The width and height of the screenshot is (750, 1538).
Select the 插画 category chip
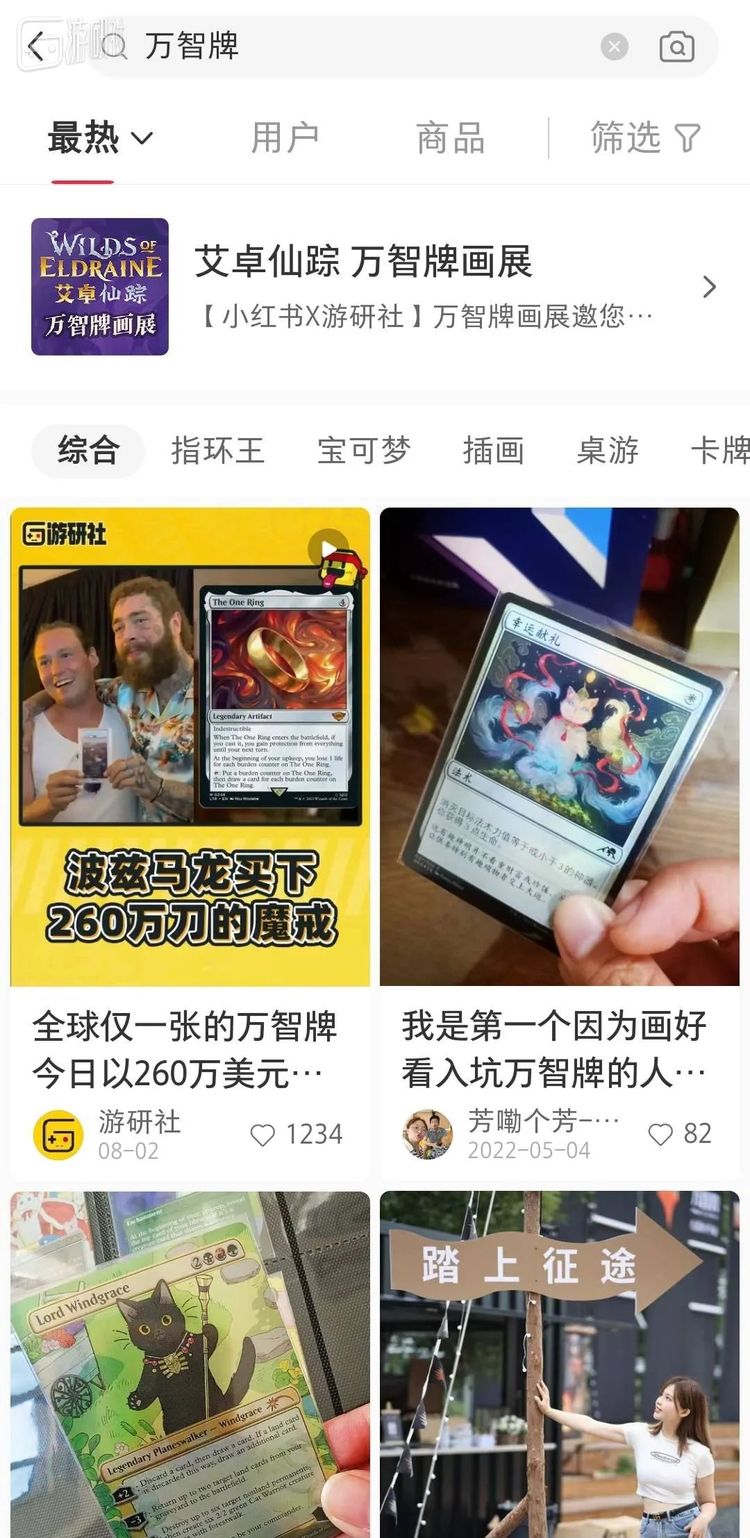[493, 450]
